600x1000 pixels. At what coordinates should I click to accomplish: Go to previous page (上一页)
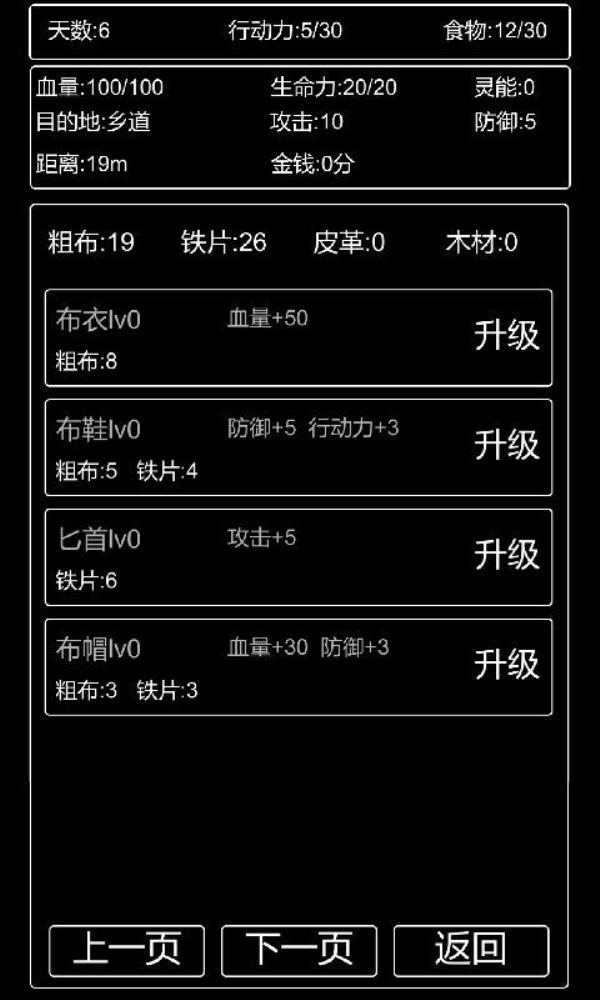click(x=127, y=950)
